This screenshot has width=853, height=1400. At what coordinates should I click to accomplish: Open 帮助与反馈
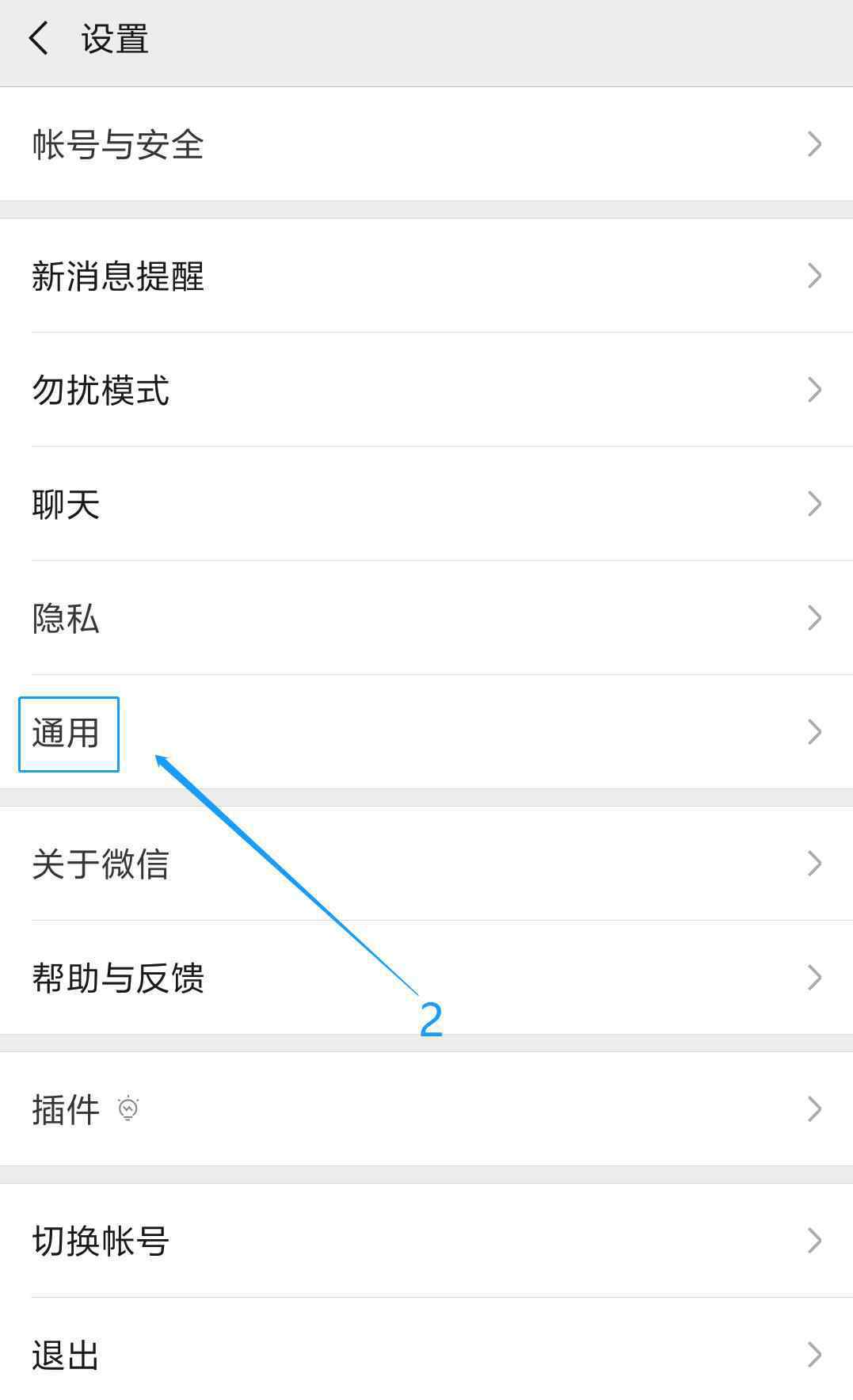coord(426,978)
